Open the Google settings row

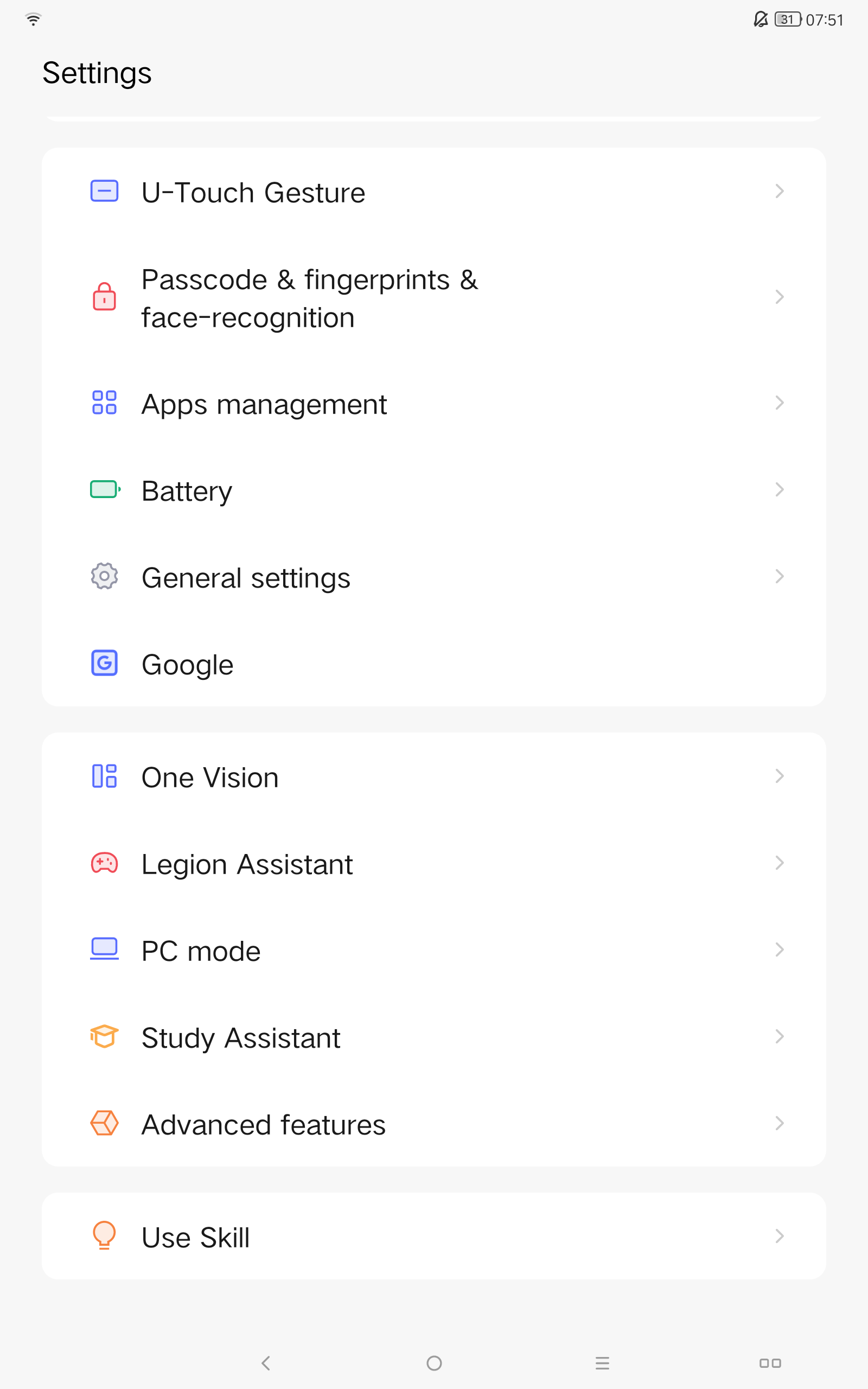tap(434, 664)
